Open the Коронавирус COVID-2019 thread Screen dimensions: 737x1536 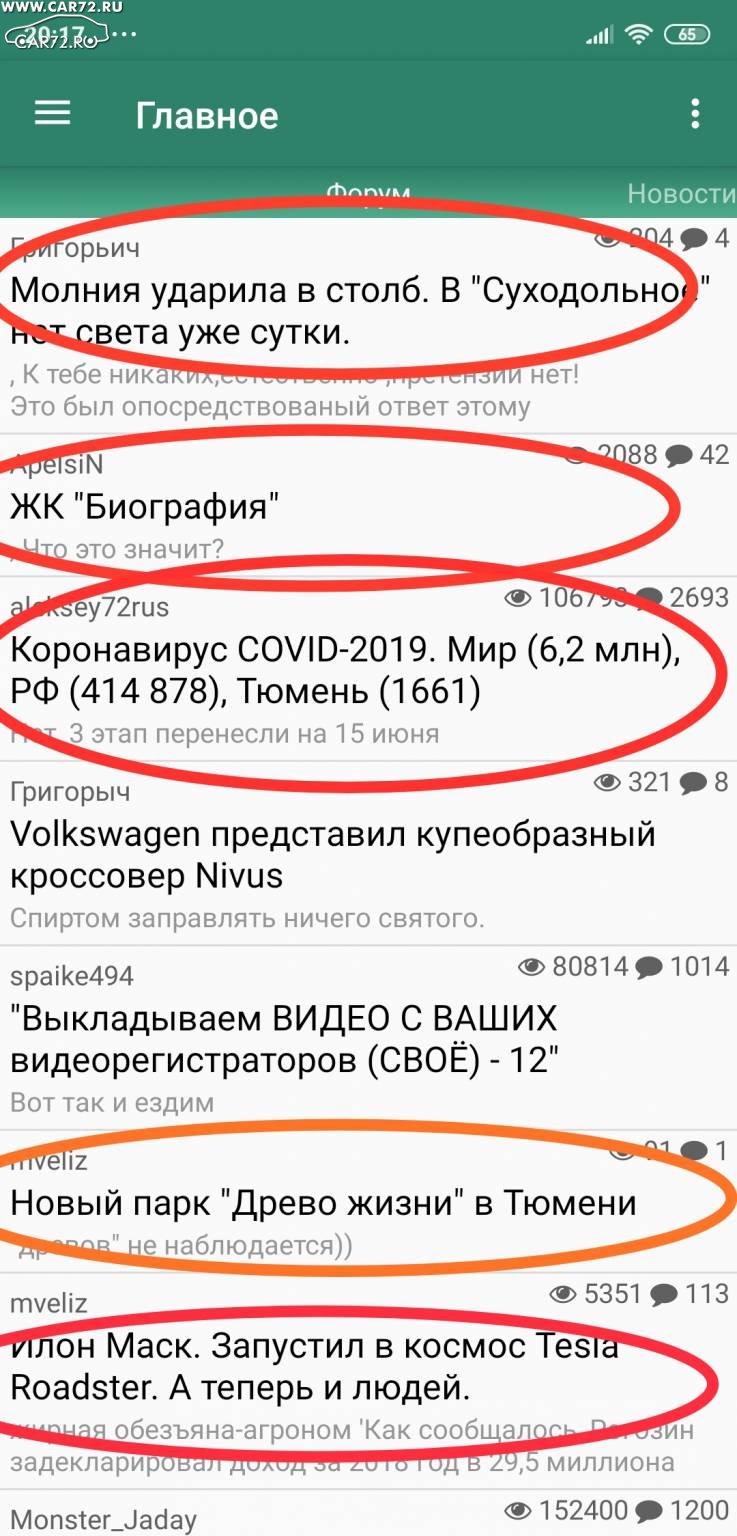point(368,669)
